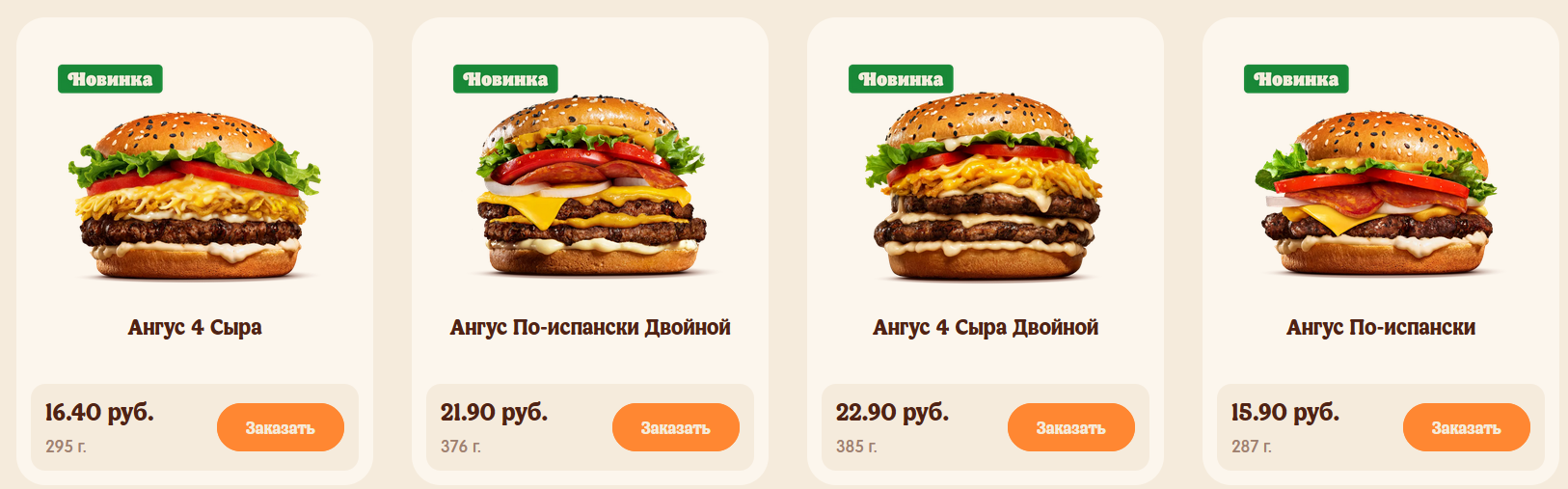Order the Ангус По-испански burger

pos(1466,427)
